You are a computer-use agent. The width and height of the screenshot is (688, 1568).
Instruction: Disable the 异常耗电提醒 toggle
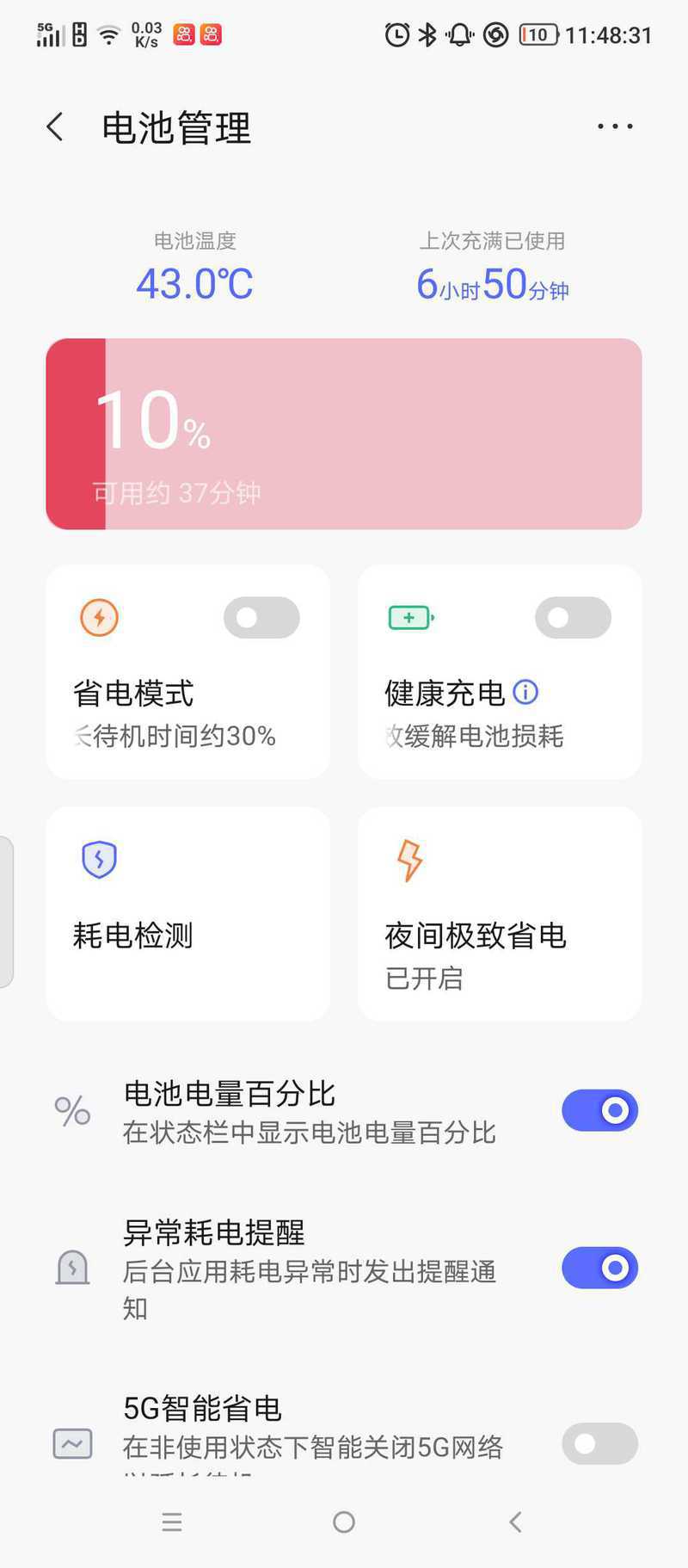coord(599,1268)
